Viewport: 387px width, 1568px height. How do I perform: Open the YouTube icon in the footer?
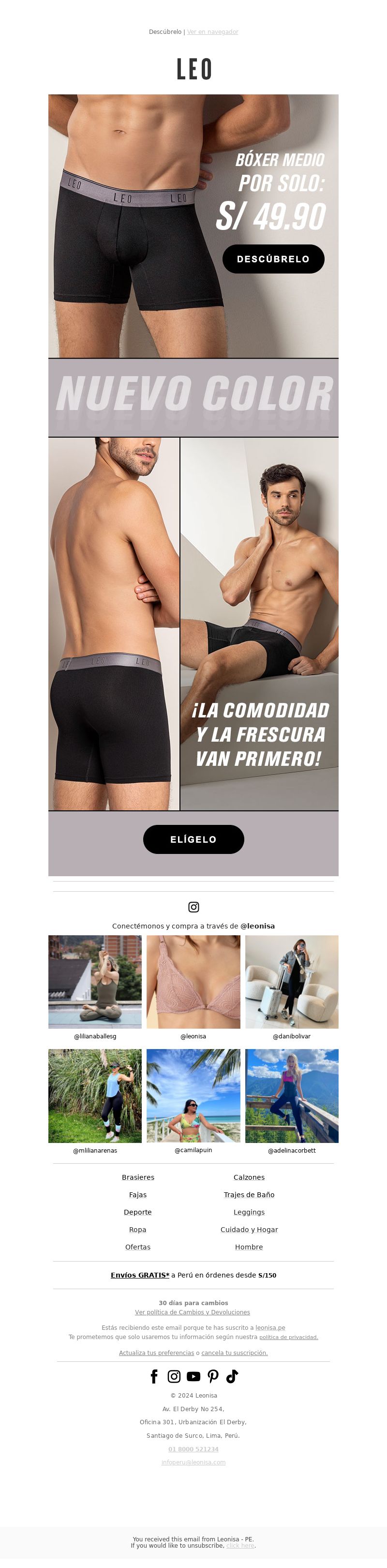[193, 1377]
